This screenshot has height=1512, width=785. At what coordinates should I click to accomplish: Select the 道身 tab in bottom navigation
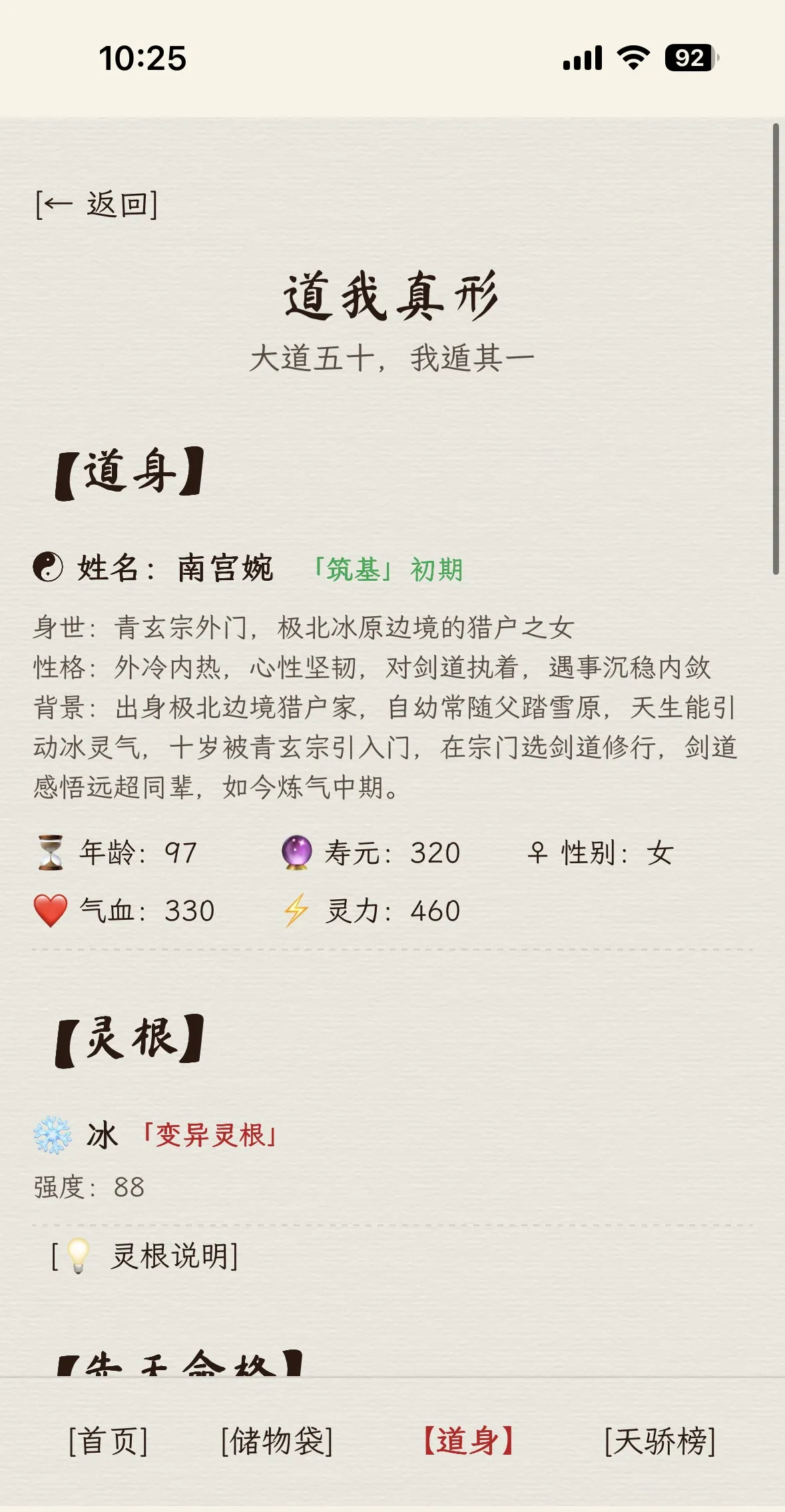pos(466,1441)
